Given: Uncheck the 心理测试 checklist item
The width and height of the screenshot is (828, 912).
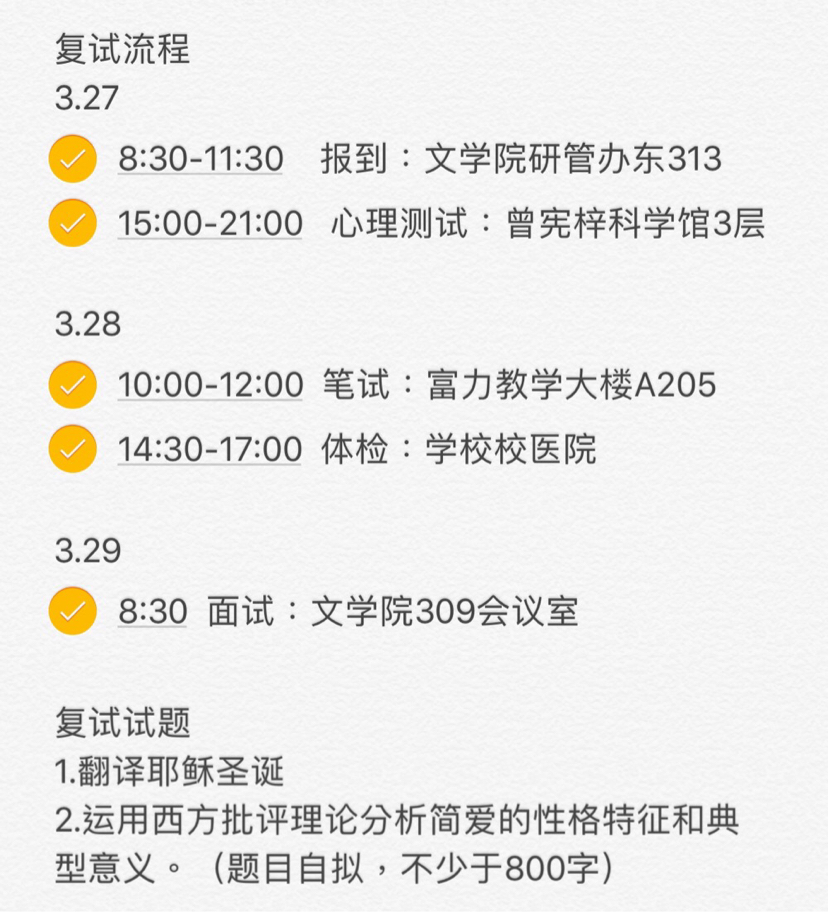Looking at the screenshot, I should click(x=73, y=224).
